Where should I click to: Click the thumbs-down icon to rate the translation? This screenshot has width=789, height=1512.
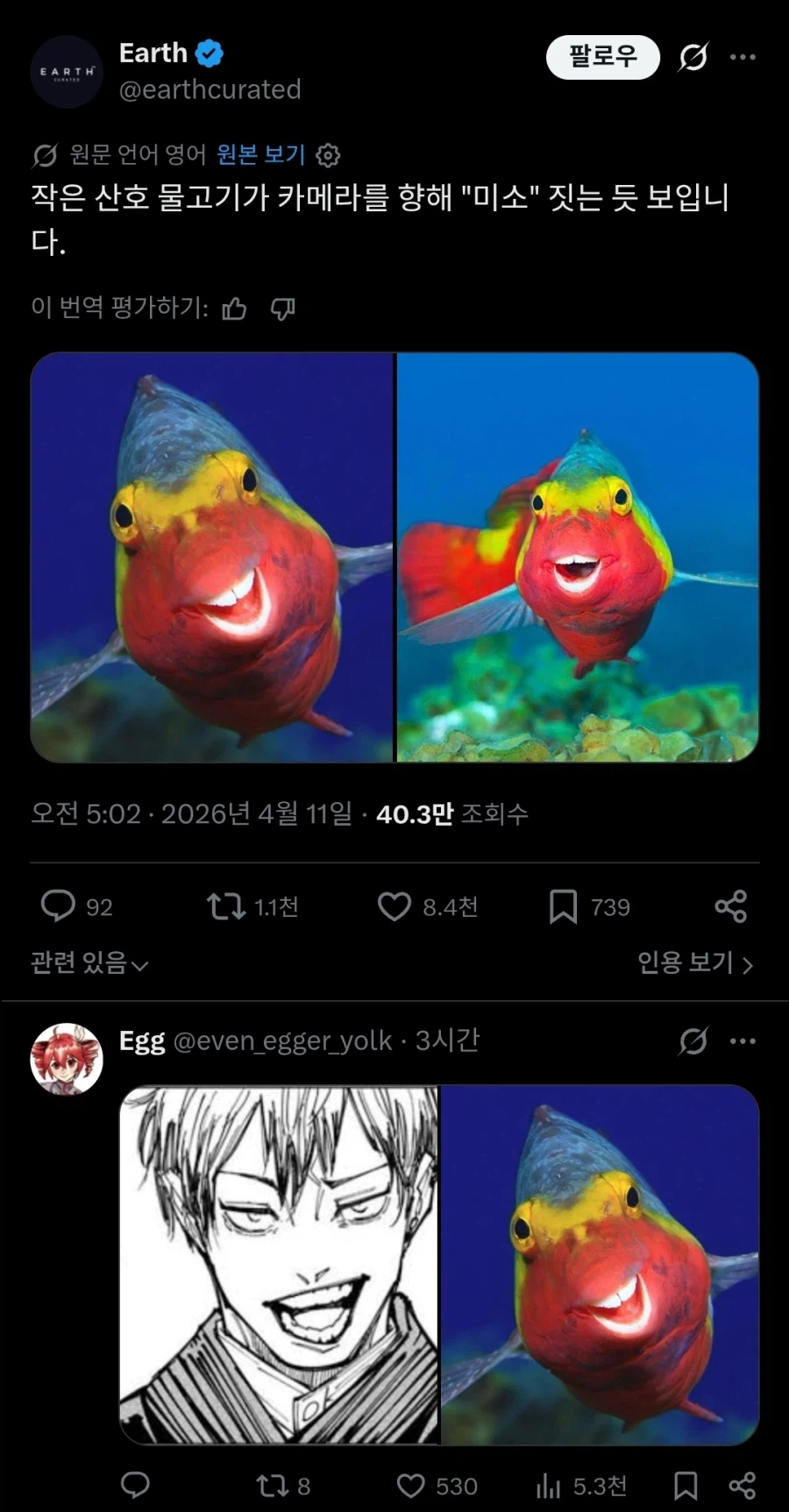282,309
